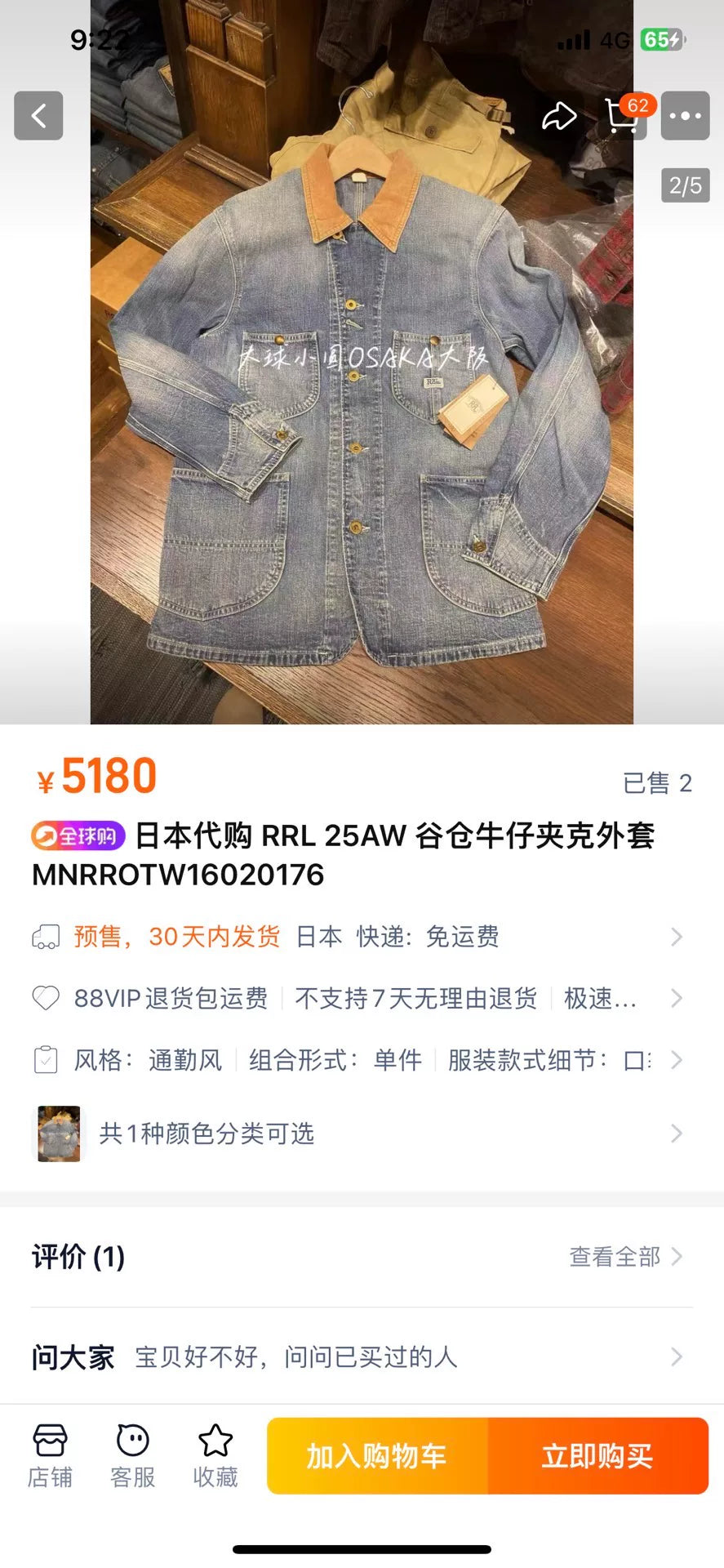The width and height of the screenshot is (724, 1568).
Task: Open the three-dot overflow menu
Action: click(685, 116)
